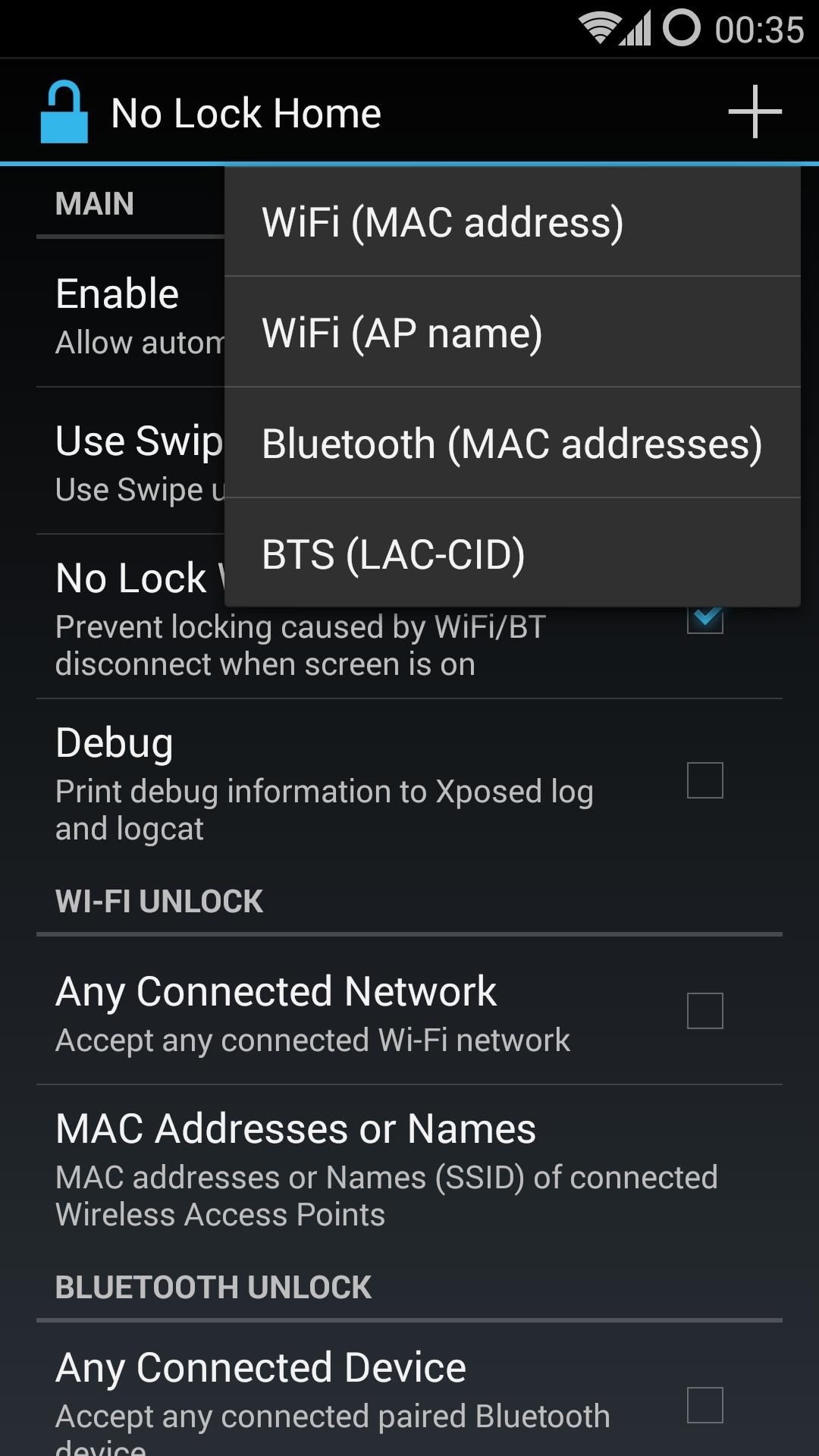Select WiFi (MAC address) from the menu

coord(512,222)
